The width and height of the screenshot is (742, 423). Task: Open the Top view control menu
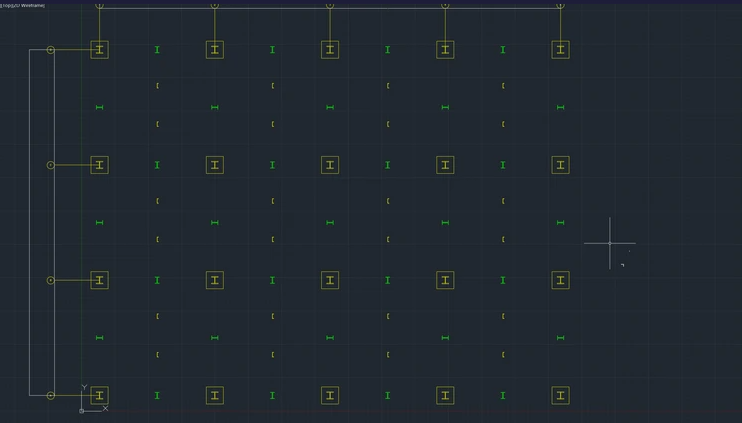7,5
